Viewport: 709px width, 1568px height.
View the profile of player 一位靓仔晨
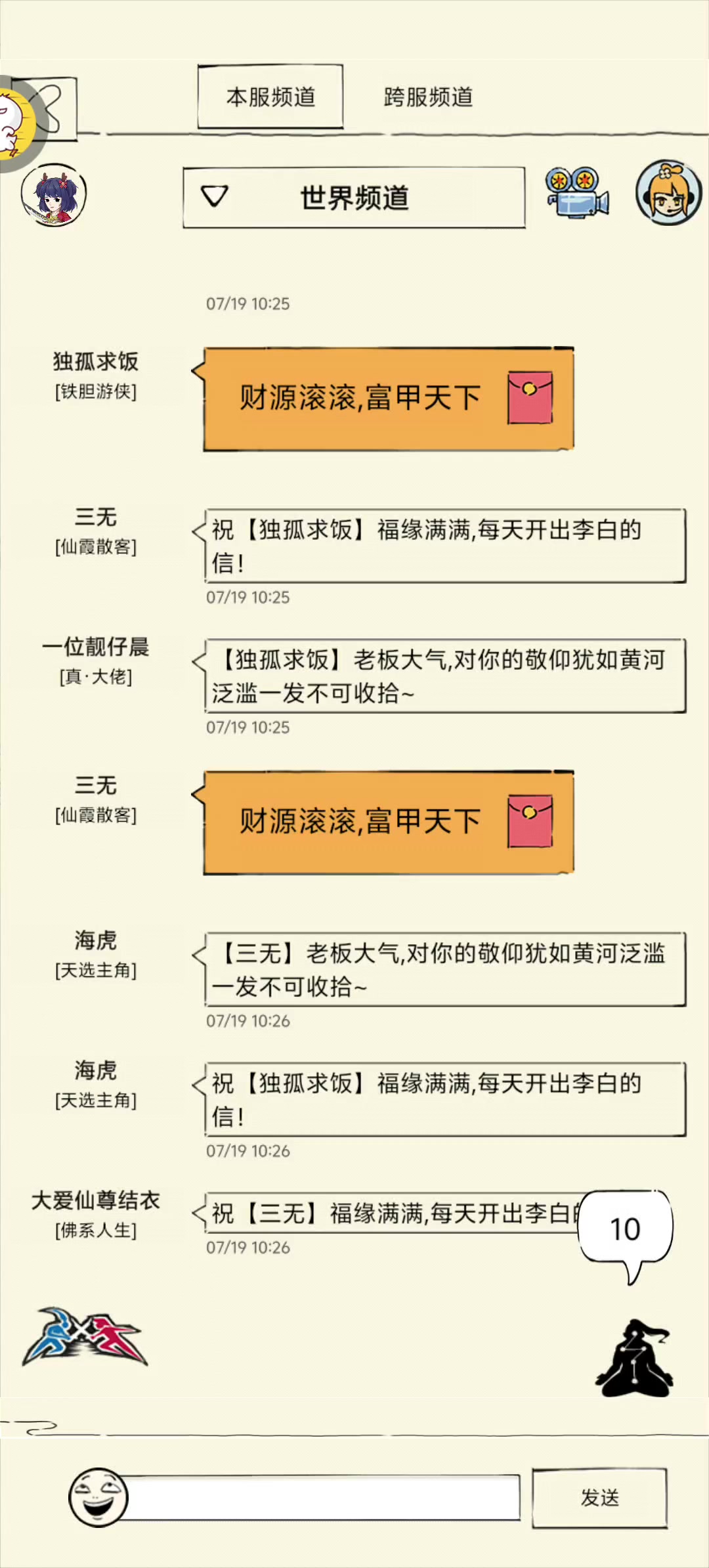[96, 647]
